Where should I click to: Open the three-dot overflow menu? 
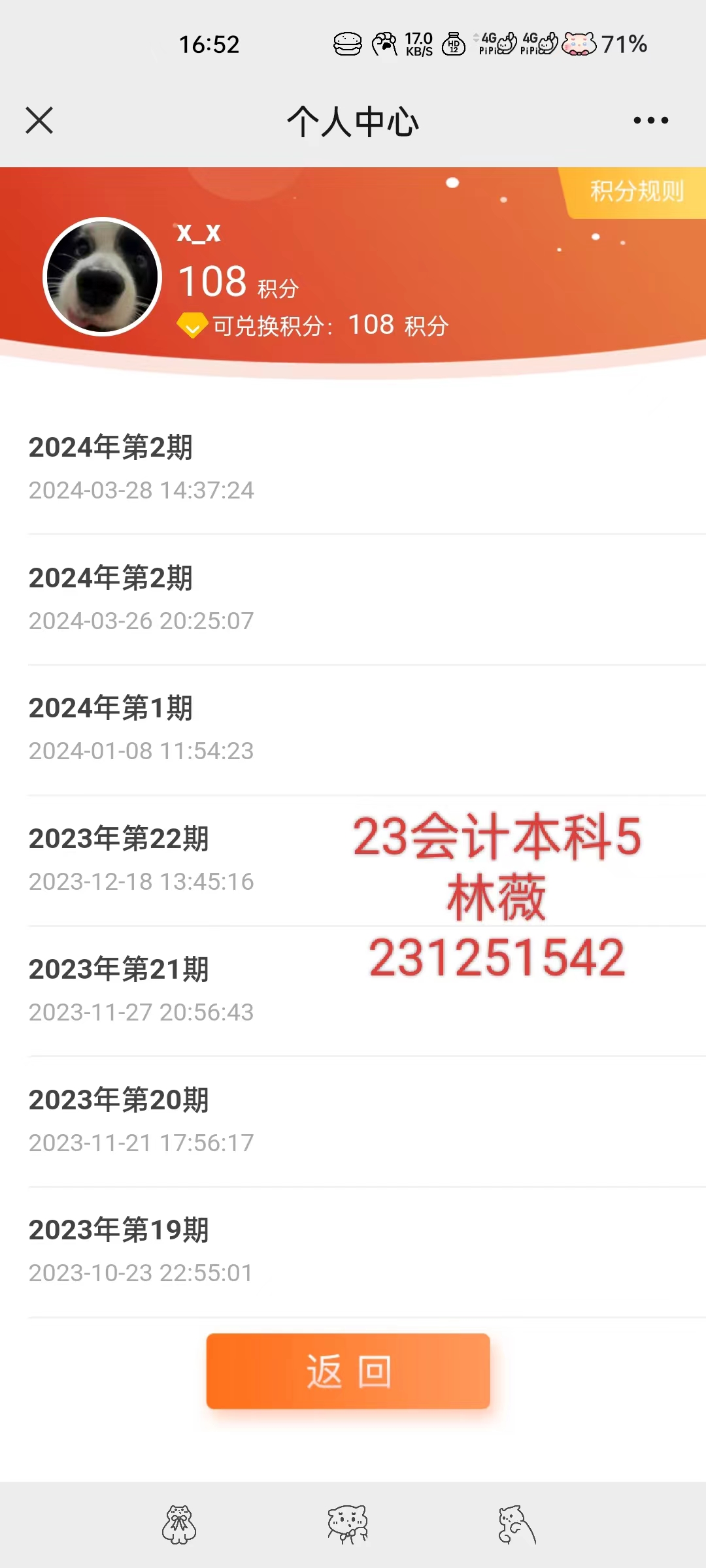tap(650, 120)
